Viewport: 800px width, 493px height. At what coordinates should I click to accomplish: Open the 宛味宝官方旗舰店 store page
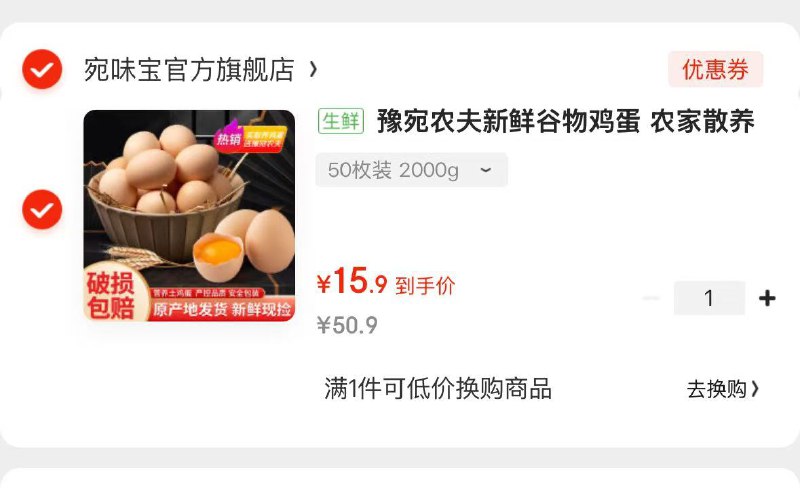click(198, 70)
